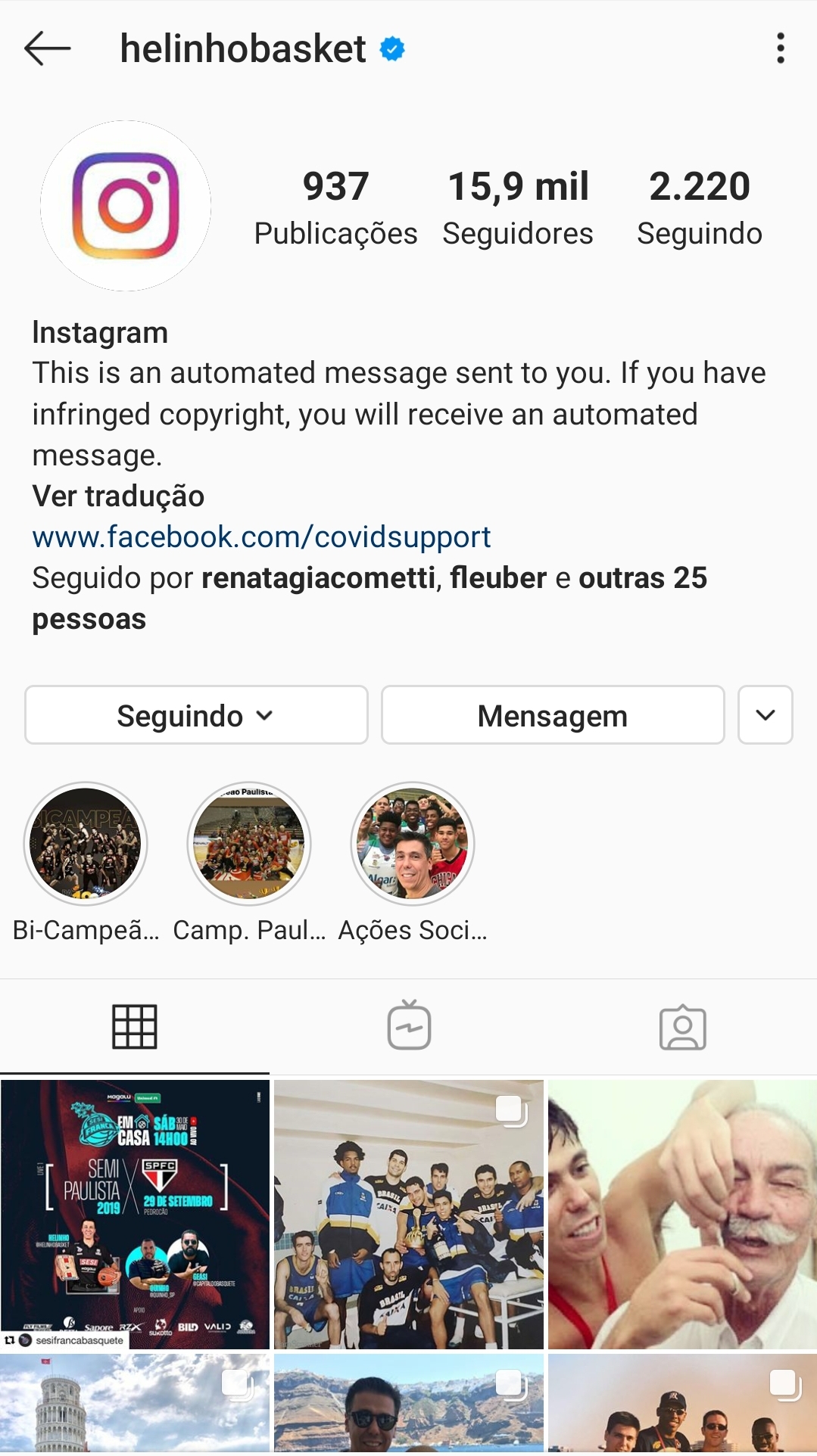This screenshot has height=1456, width=817.
Task: Send a message via Mensagem button
Action: pos(553,715)
